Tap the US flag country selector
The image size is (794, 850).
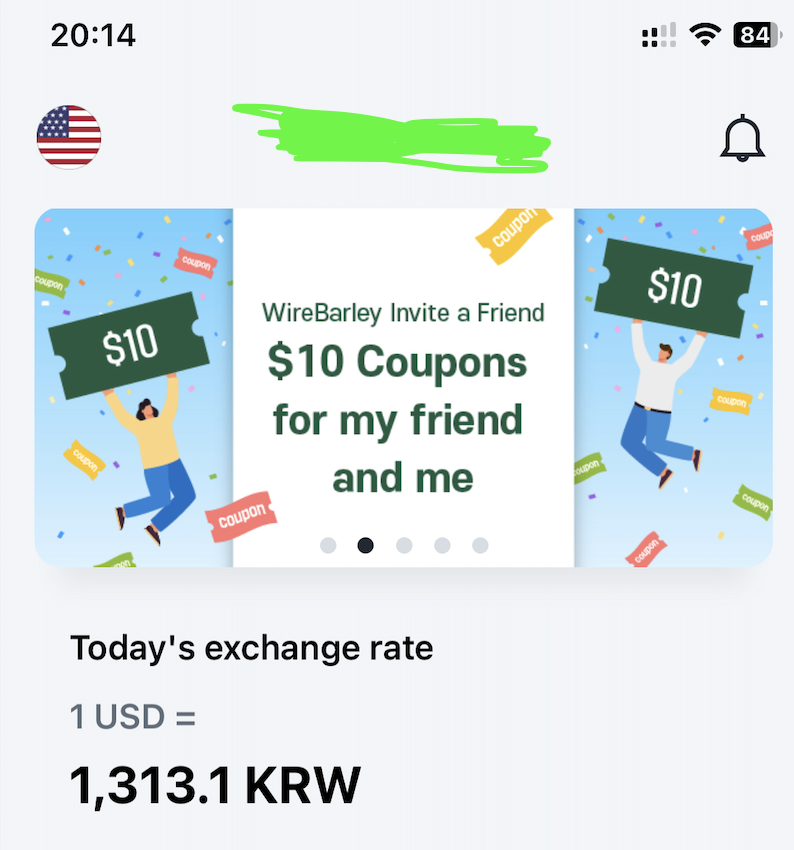(69, 136)
